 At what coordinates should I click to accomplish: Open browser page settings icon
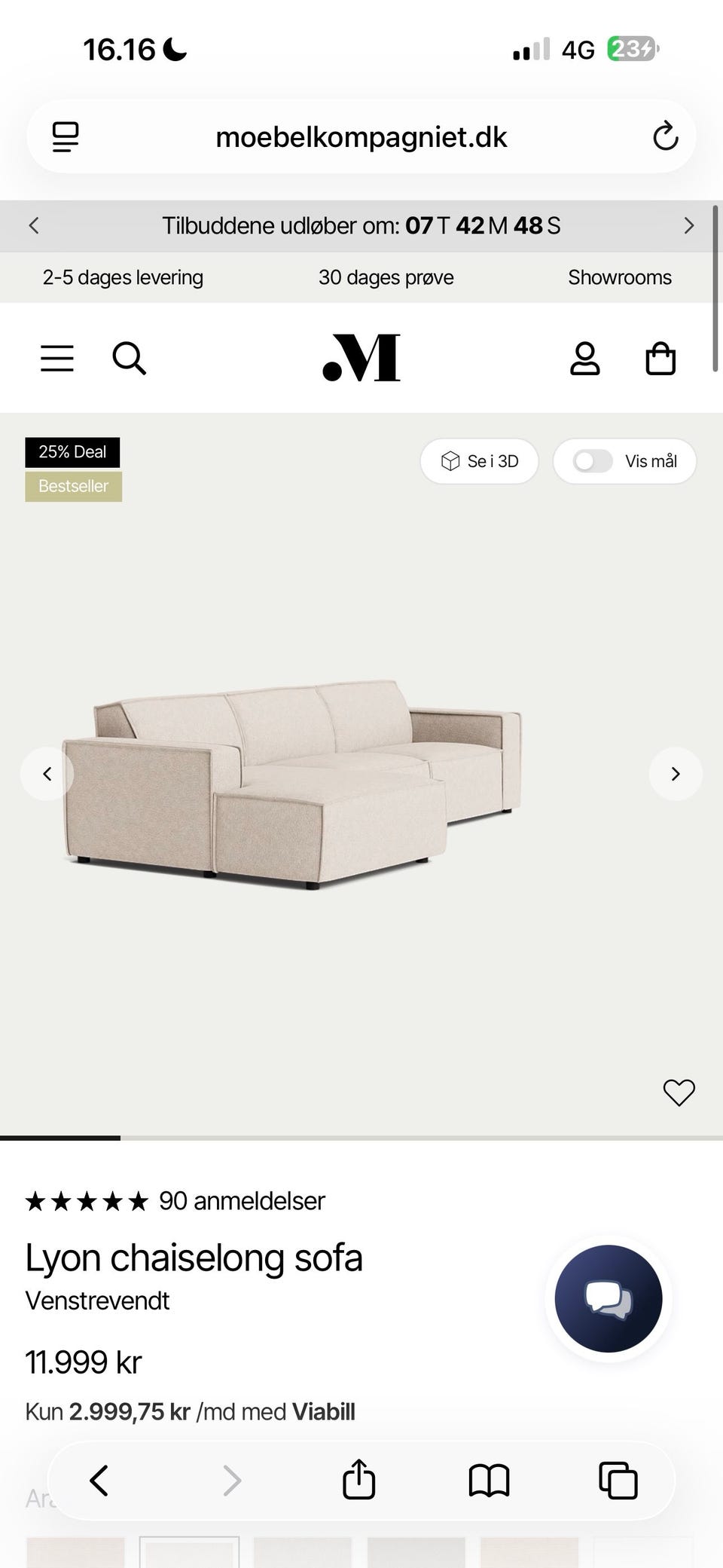coord(66,137)
